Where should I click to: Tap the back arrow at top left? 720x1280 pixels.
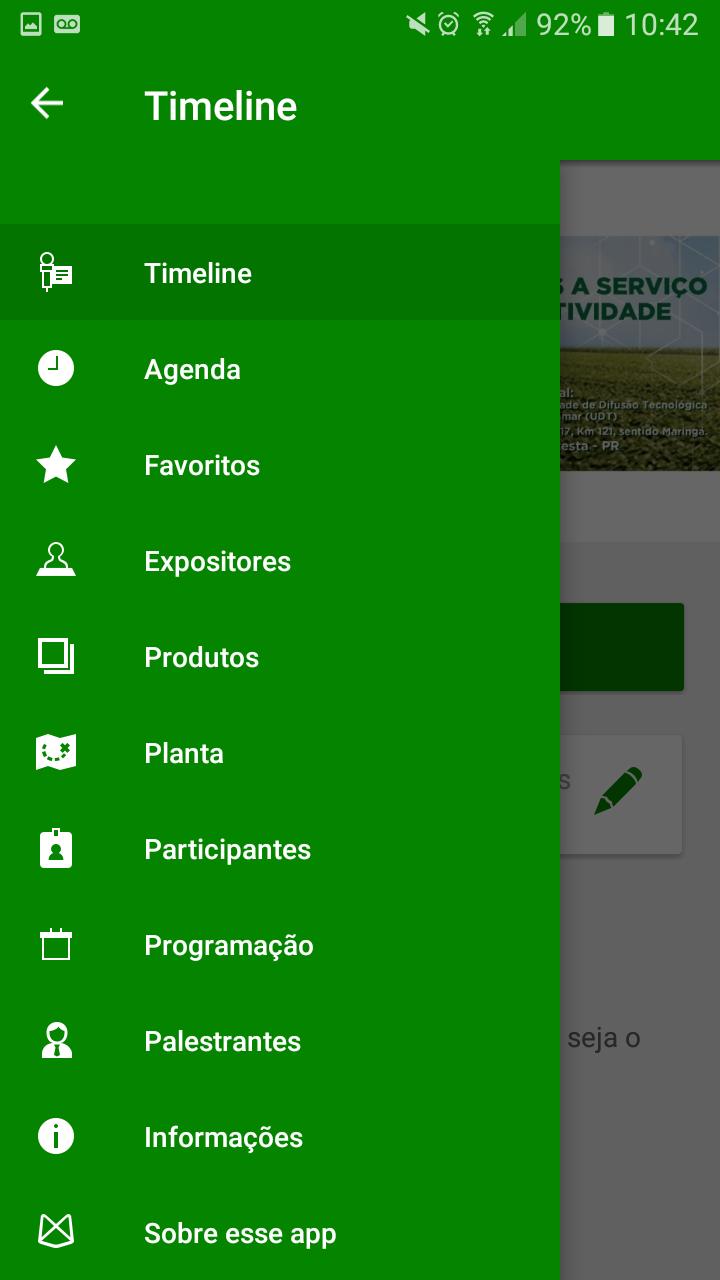(x=45, y=103)
